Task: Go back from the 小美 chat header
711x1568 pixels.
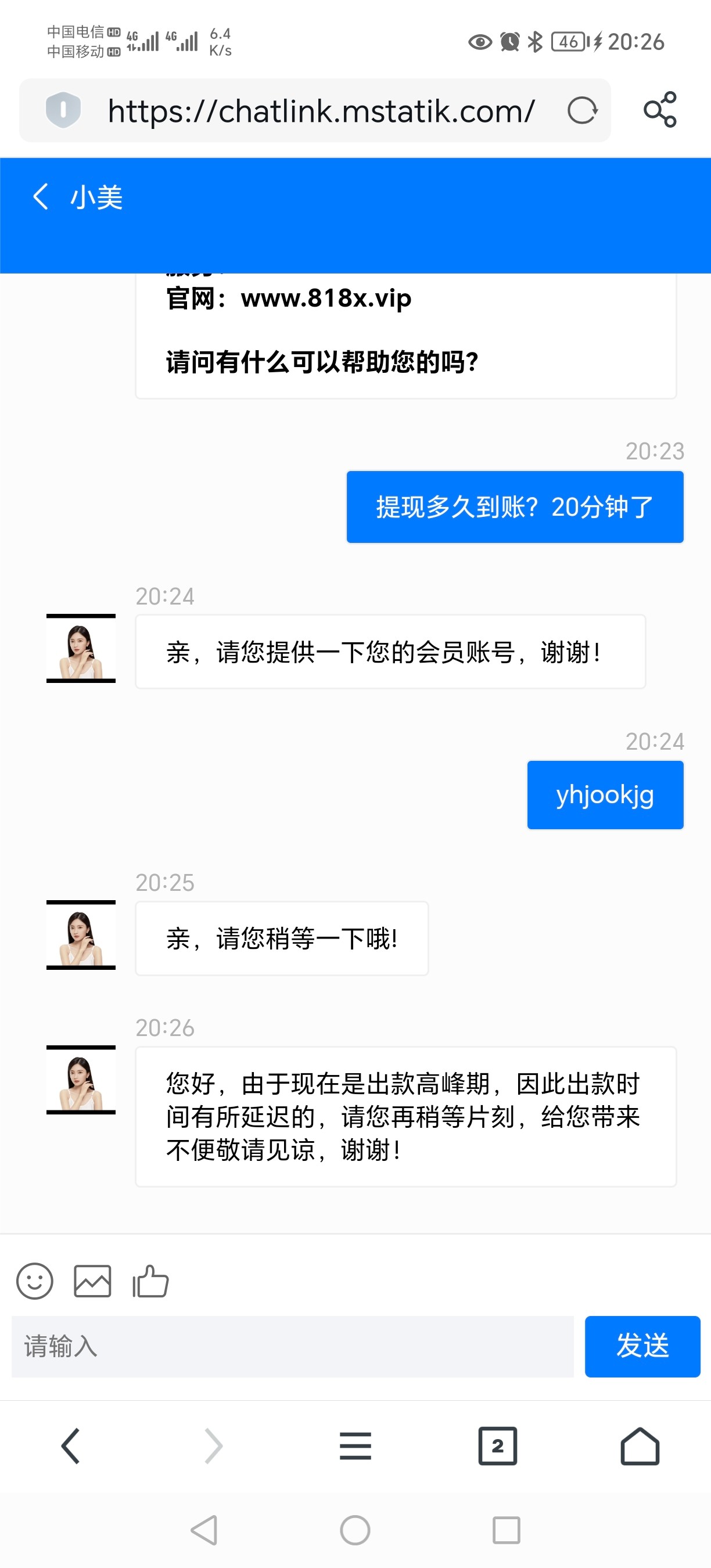Action: 41,197
